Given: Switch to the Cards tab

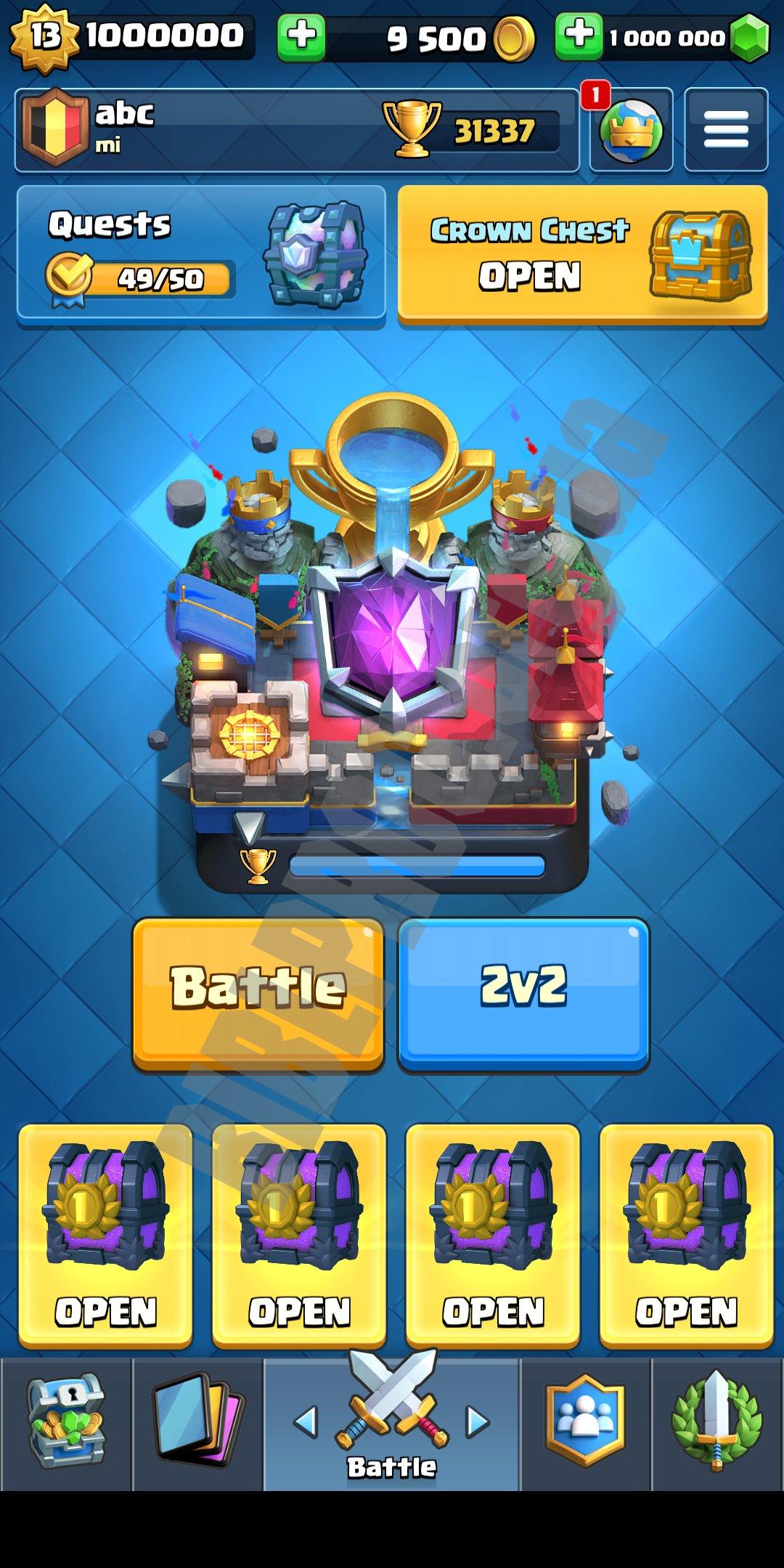Looking at the screenshot, I should point(198,1424).
